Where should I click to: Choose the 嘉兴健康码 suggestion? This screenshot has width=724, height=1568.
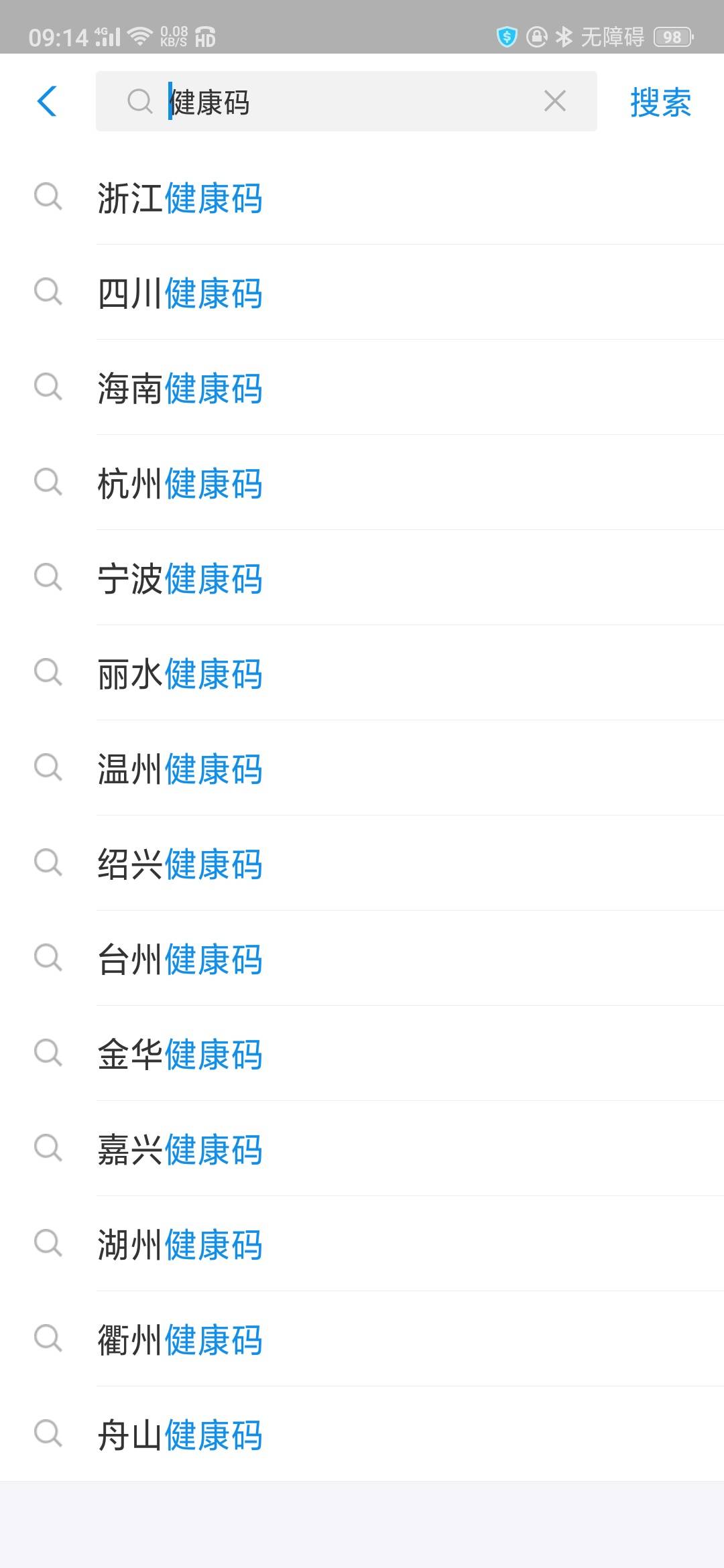click(x=362, y=1149)
